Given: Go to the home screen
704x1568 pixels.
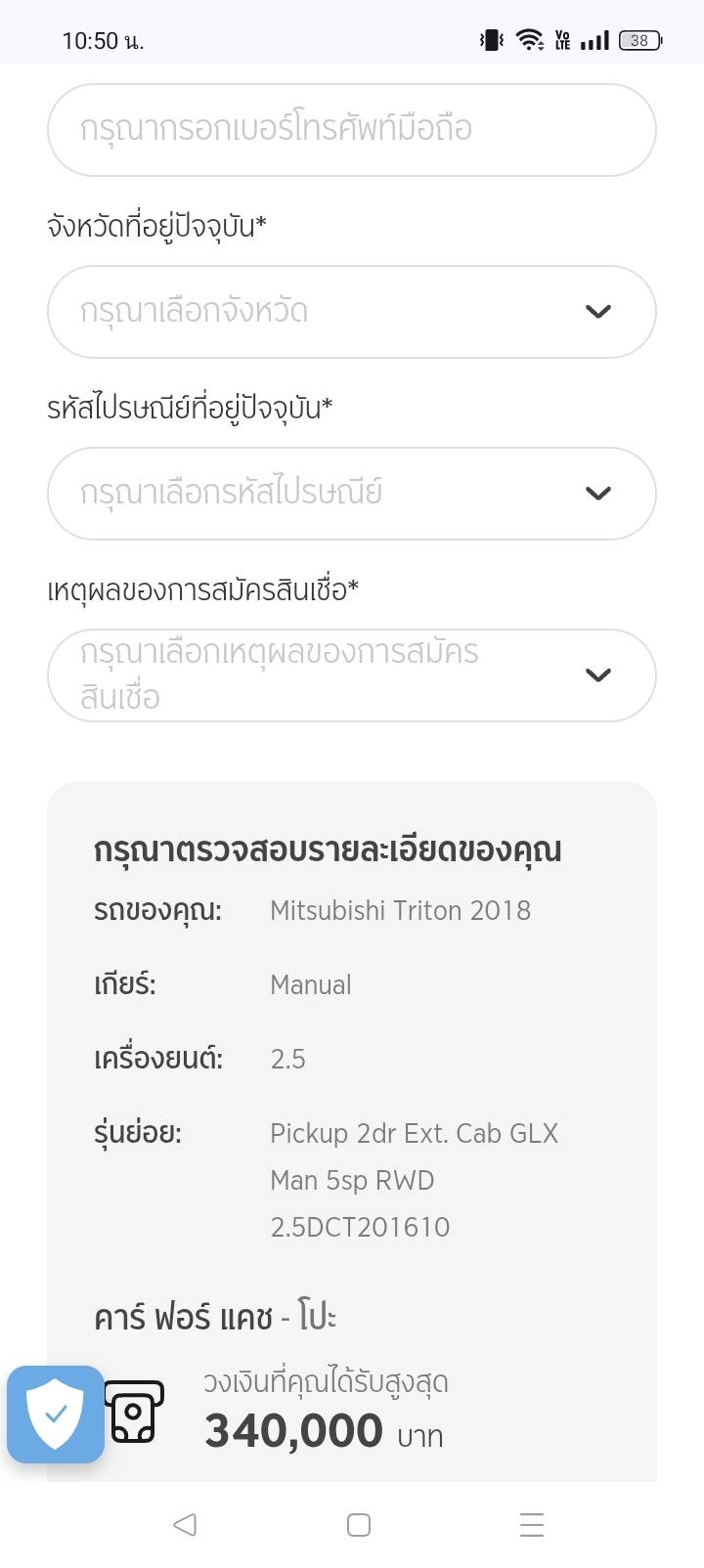Looking at the screenshot, I should click(359, 1524).
